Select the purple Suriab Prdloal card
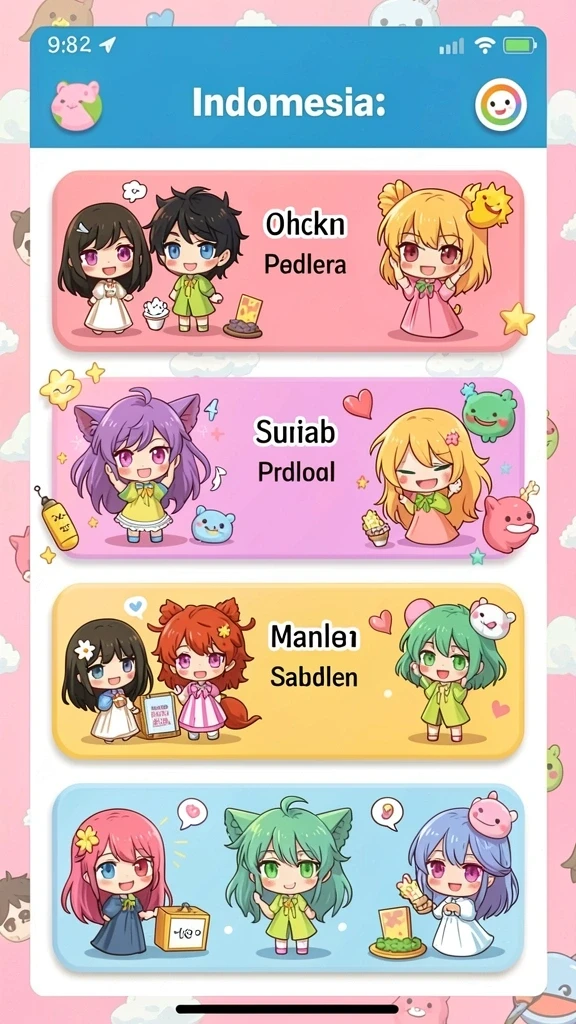The height and width of the screenshot is (1024, 576). (x=288, y=468)
